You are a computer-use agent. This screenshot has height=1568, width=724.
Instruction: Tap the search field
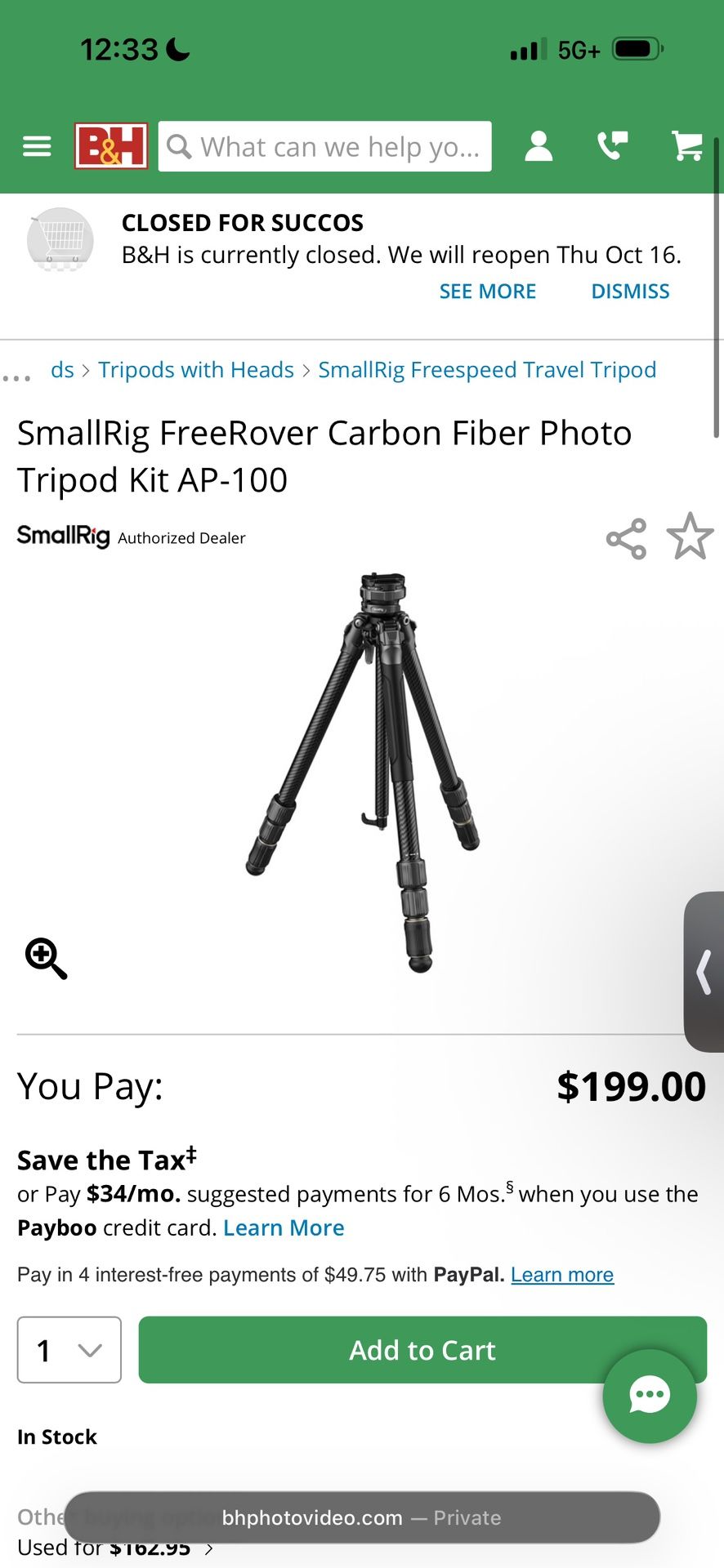point(327,146)
